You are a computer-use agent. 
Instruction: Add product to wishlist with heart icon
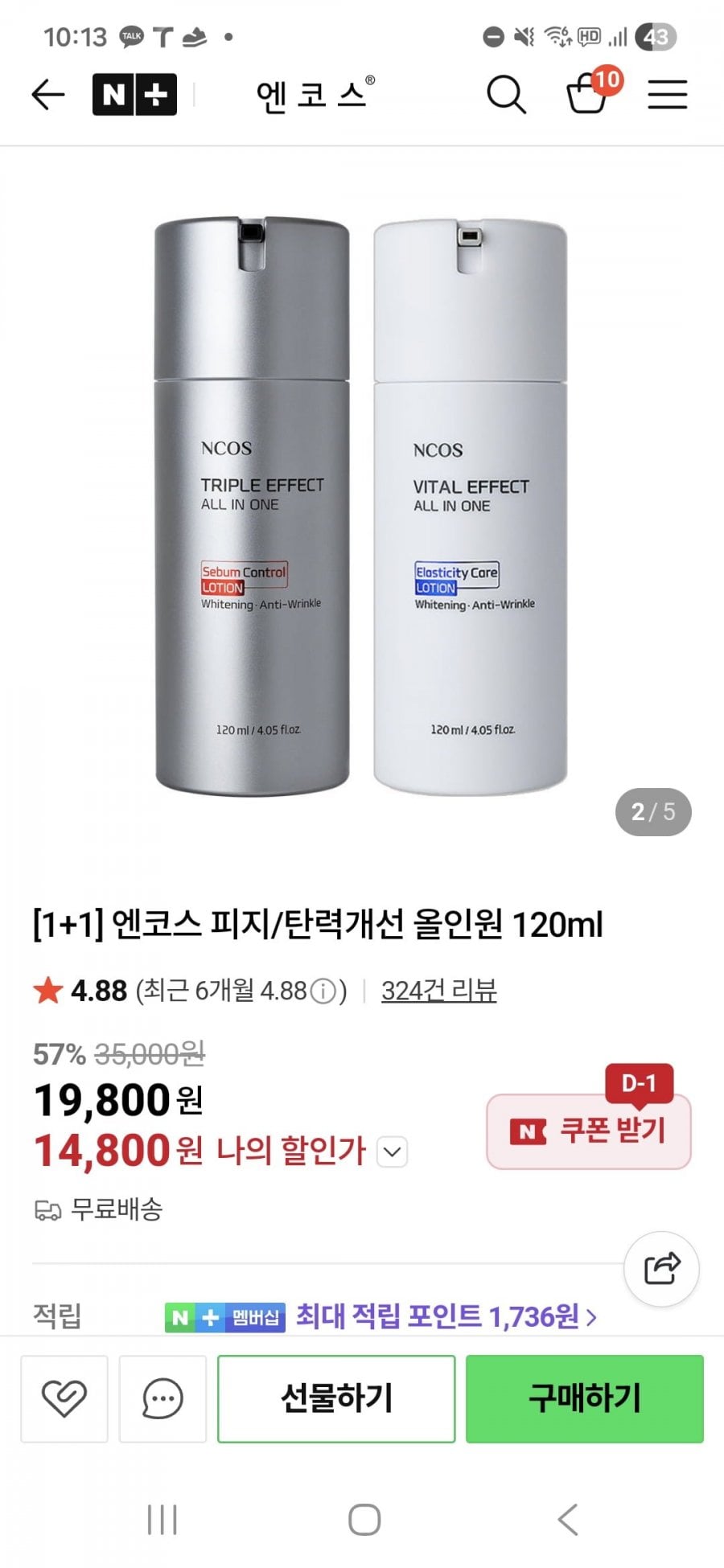point(64,1398)
